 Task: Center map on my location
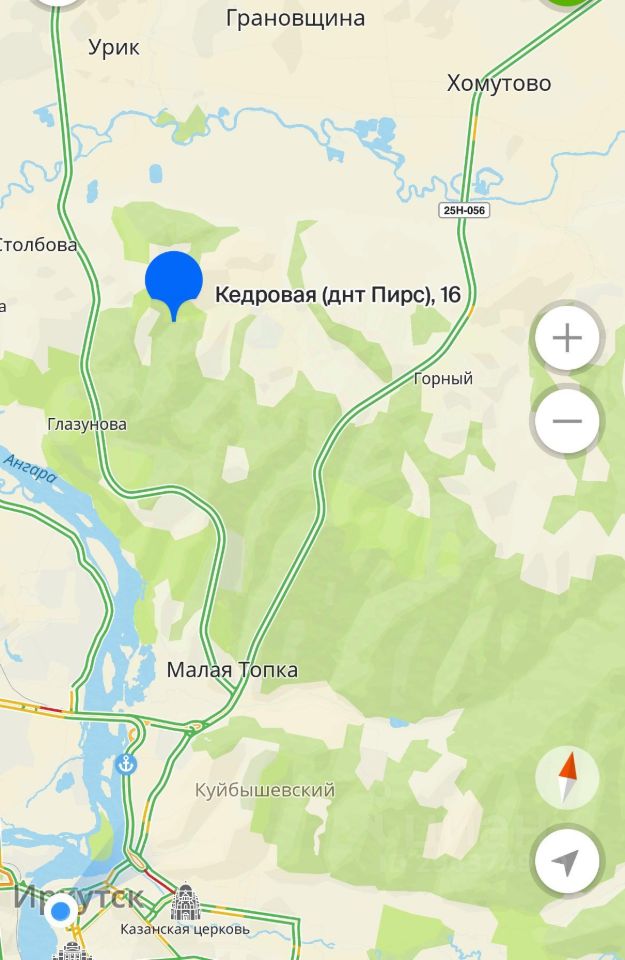[x=567, y=861]
